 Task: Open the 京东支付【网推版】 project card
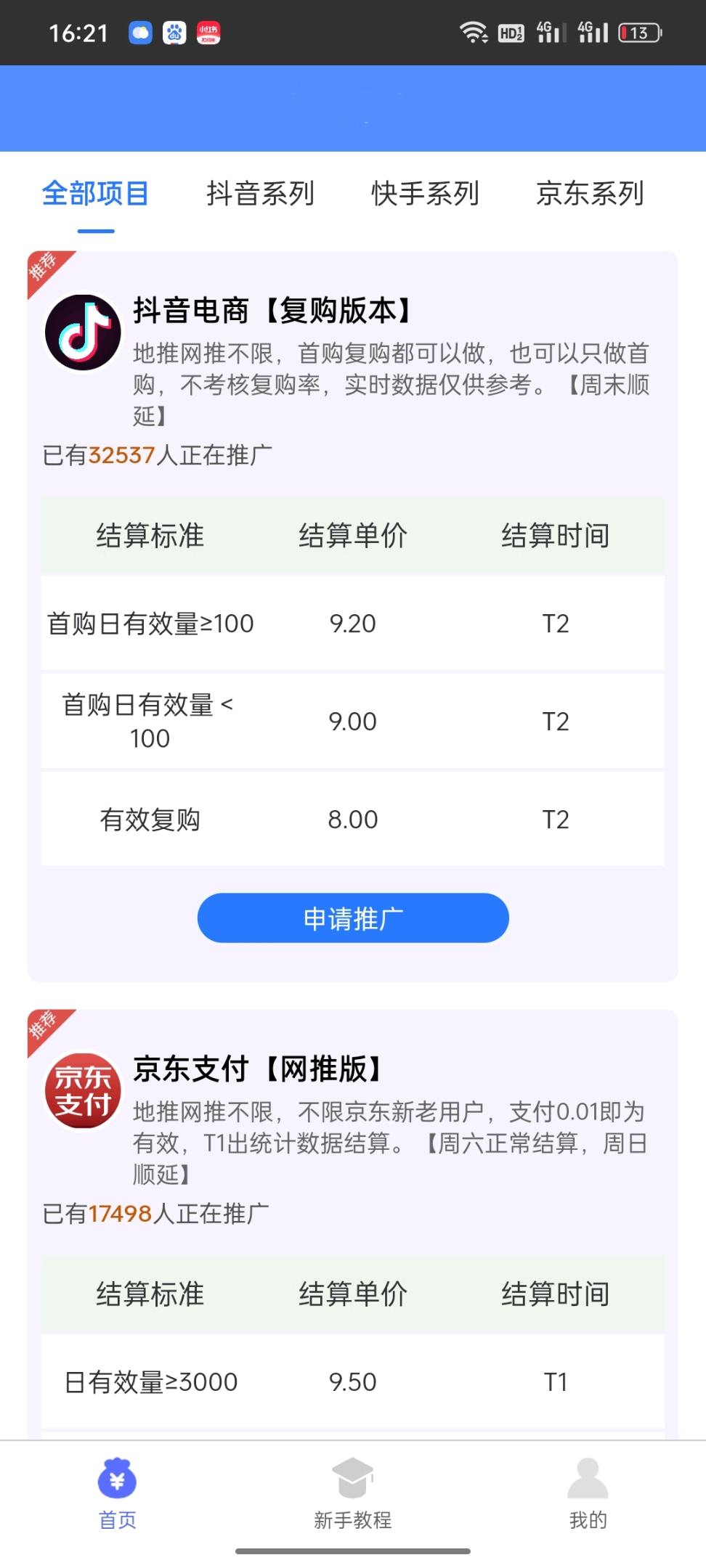click(x=259, y=1069)
